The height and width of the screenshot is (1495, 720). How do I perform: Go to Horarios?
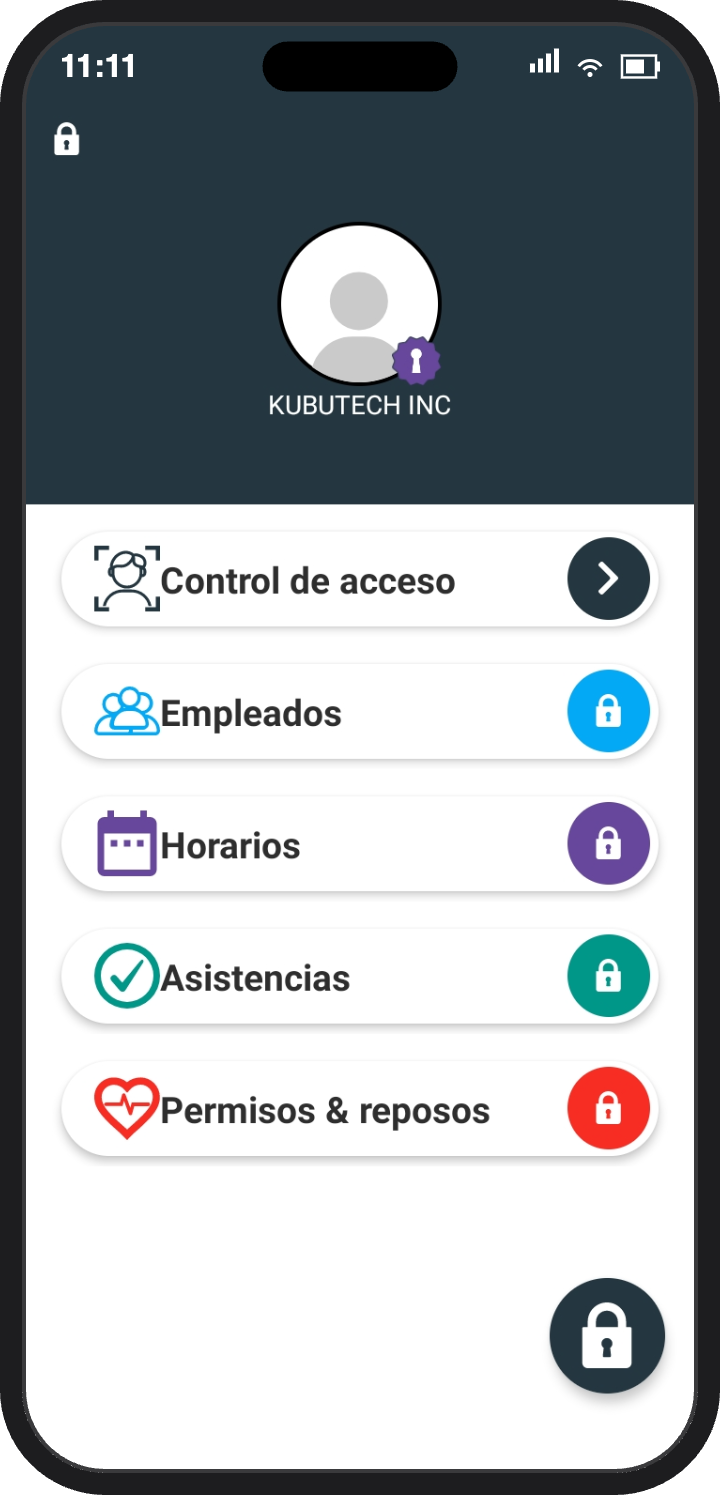pos(359,844)
